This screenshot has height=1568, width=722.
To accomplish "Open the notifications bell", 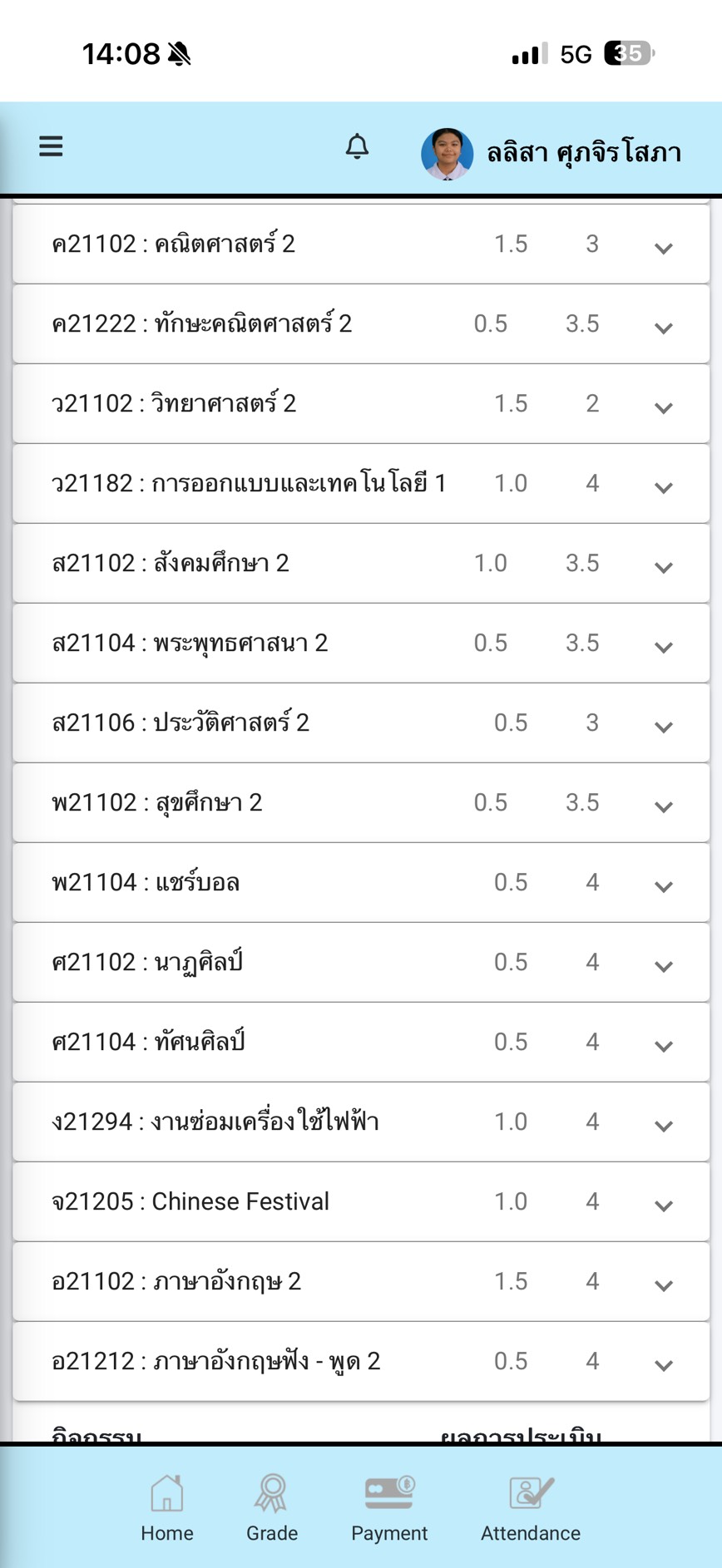I will pos(357,146).
